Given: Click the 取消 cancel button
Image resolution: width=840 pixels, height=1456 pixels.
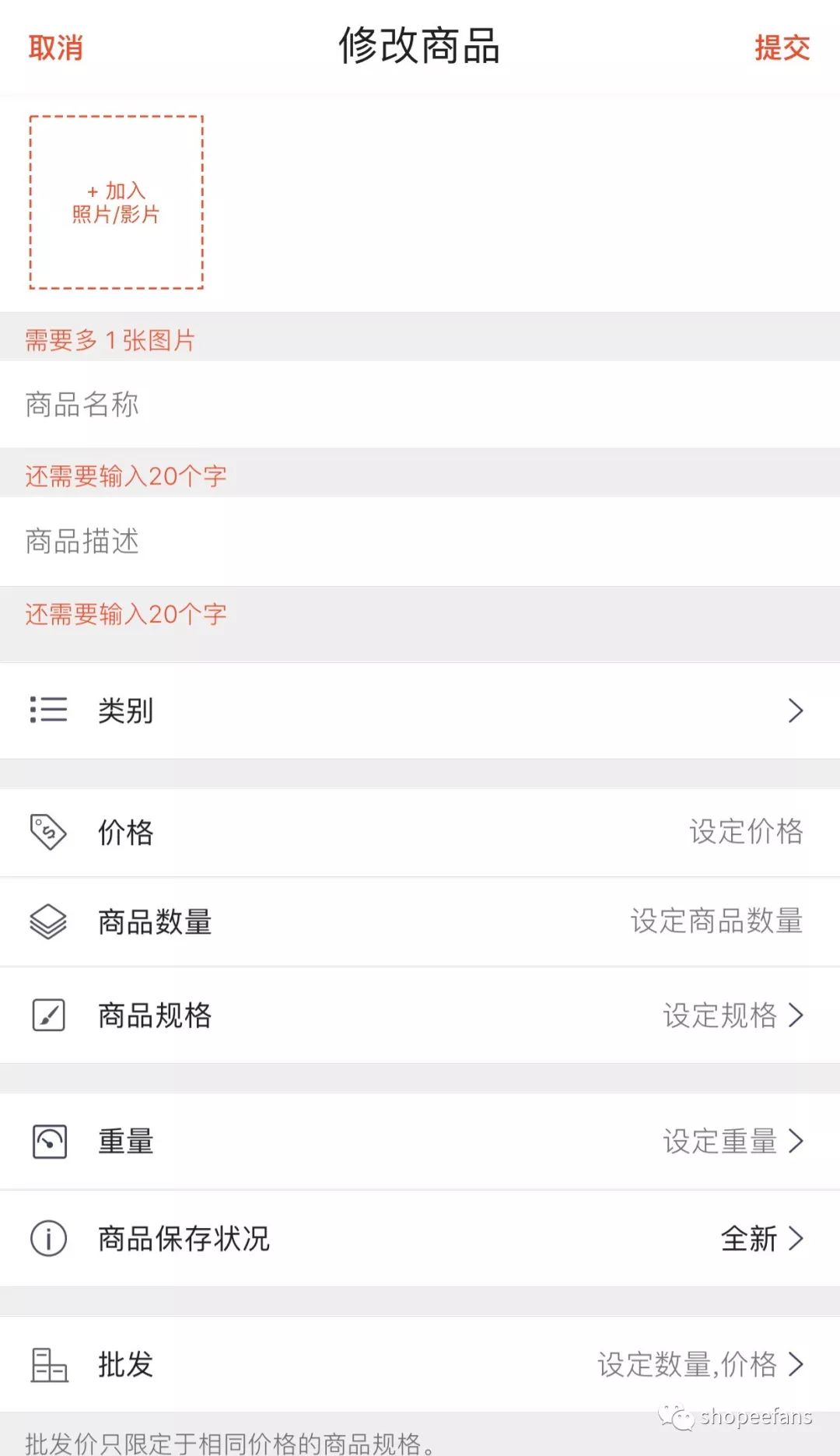Looking at the screenshot, I should (56, 48).
